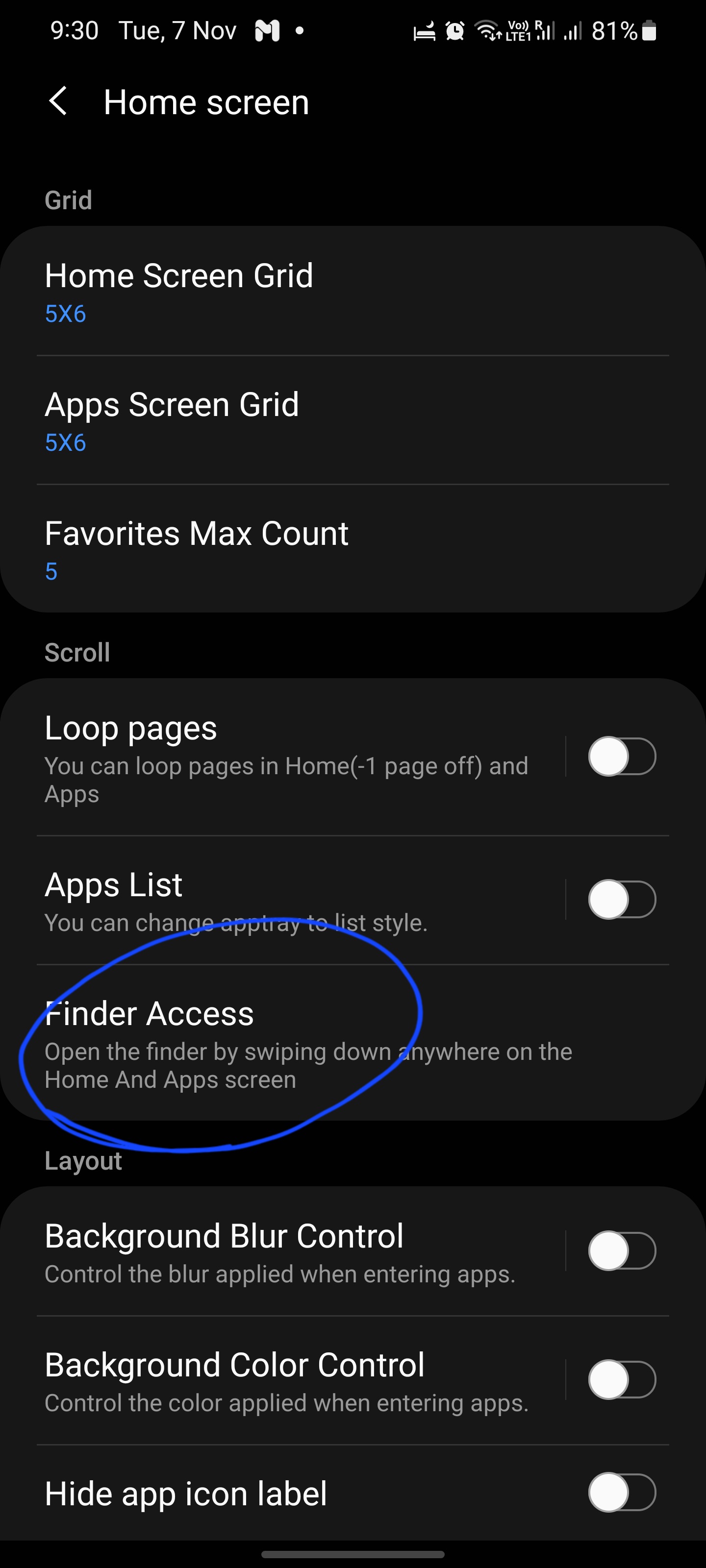Tap the navigation gesture pill at bottom
The width and height of the screenshot is (706, 1568).
click(353, 1556)
